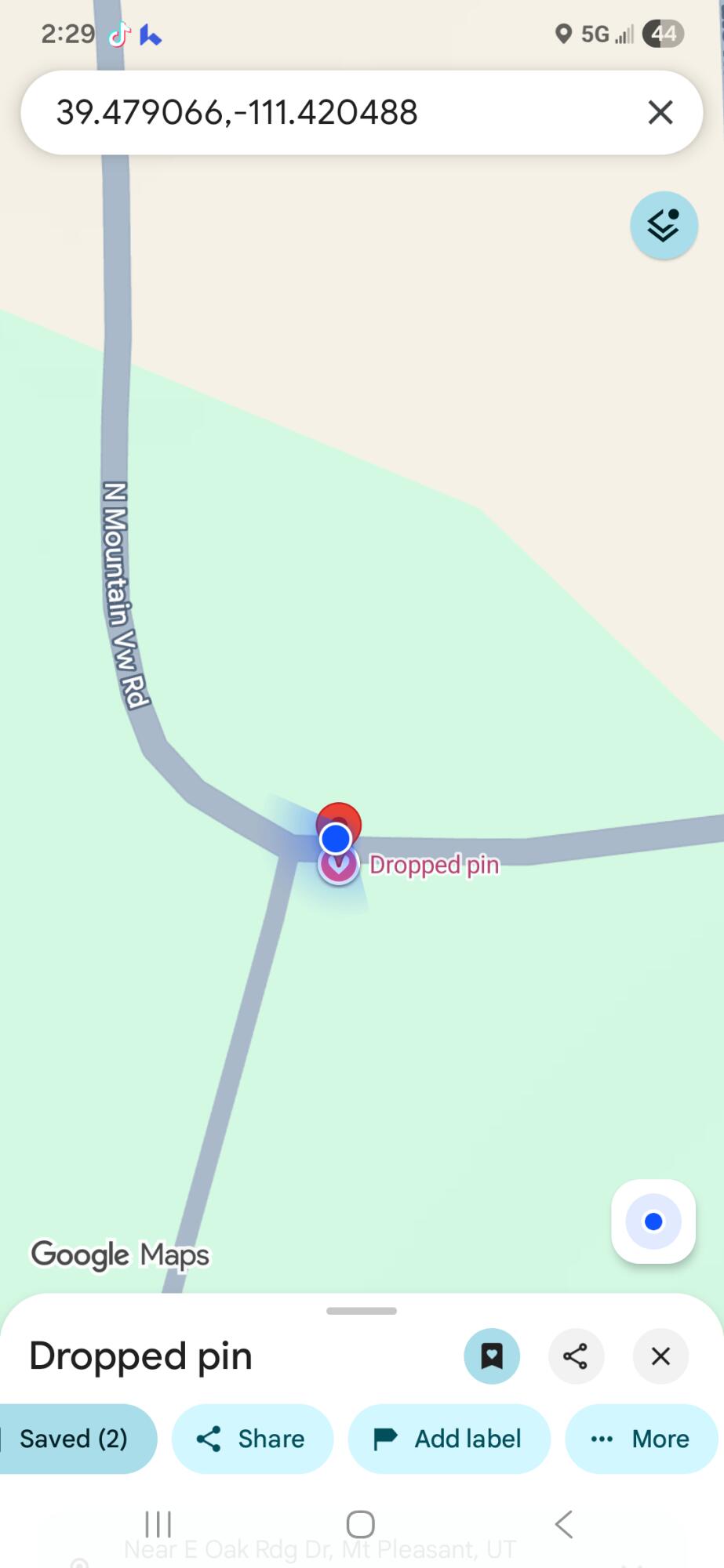Open the map layers selector
Viewport: 724px width, 1568px height.
coord(664,226)
